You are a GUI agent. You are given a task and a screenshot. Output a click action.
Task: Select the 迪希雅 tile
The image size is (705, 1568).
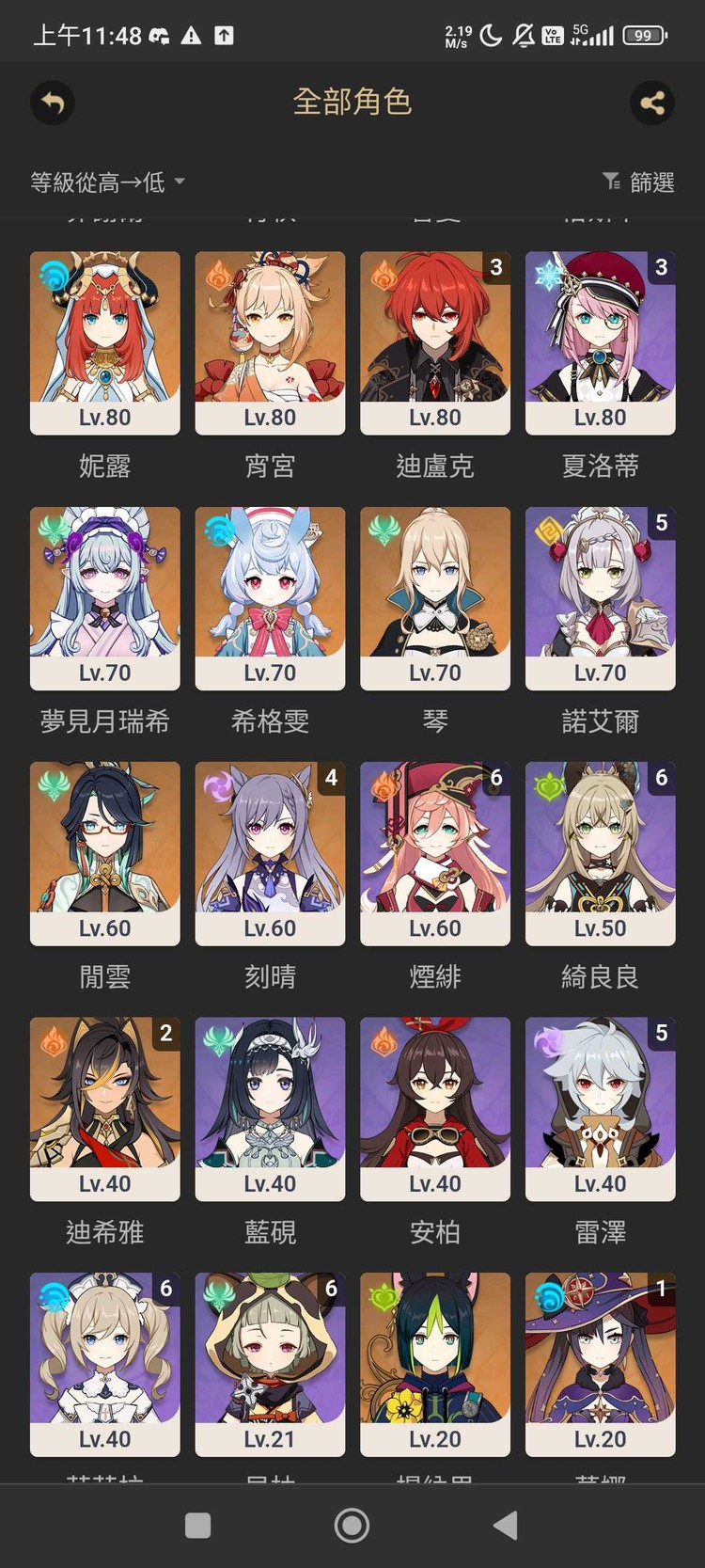[x=104, y=1108]
